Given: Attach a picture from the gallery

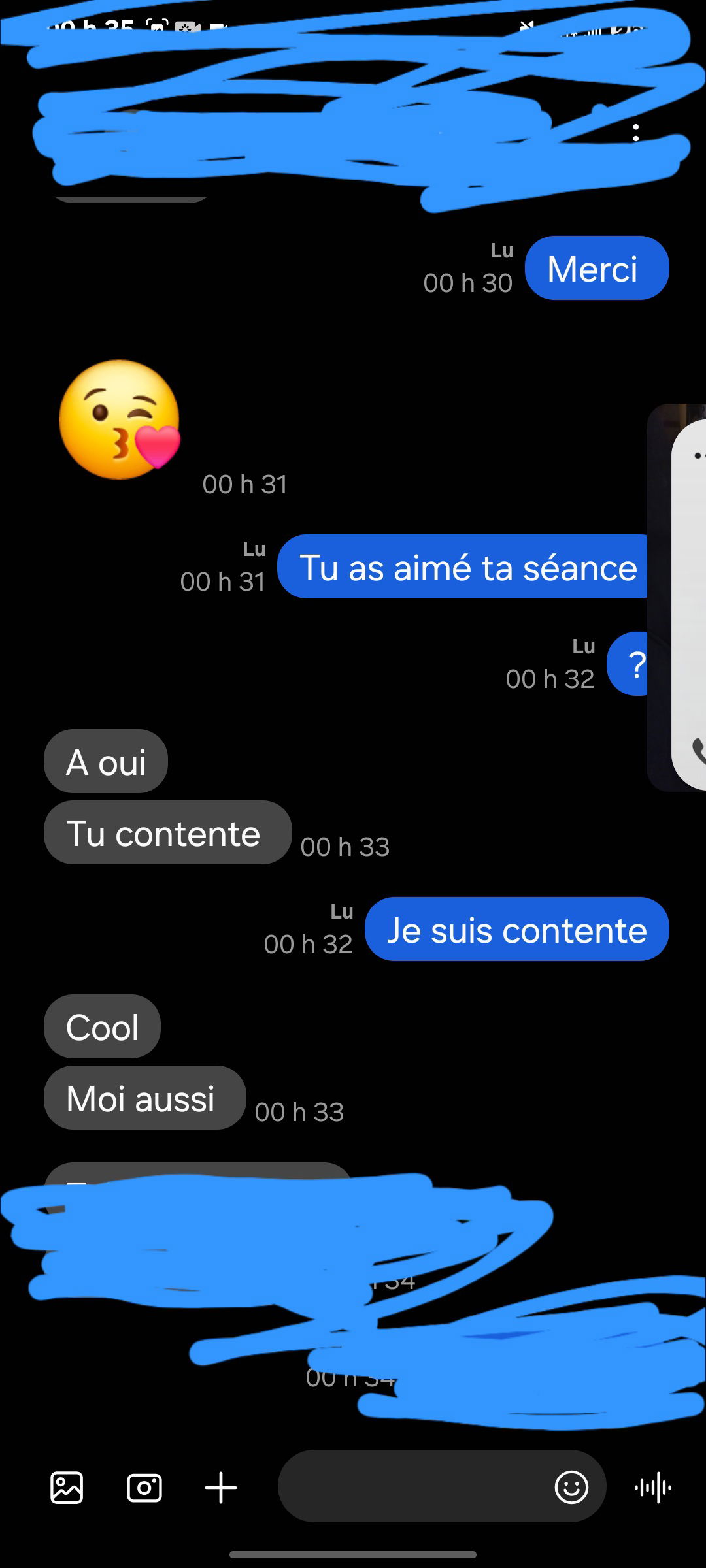Looking at the screenshot, I should coord(67,1488).
